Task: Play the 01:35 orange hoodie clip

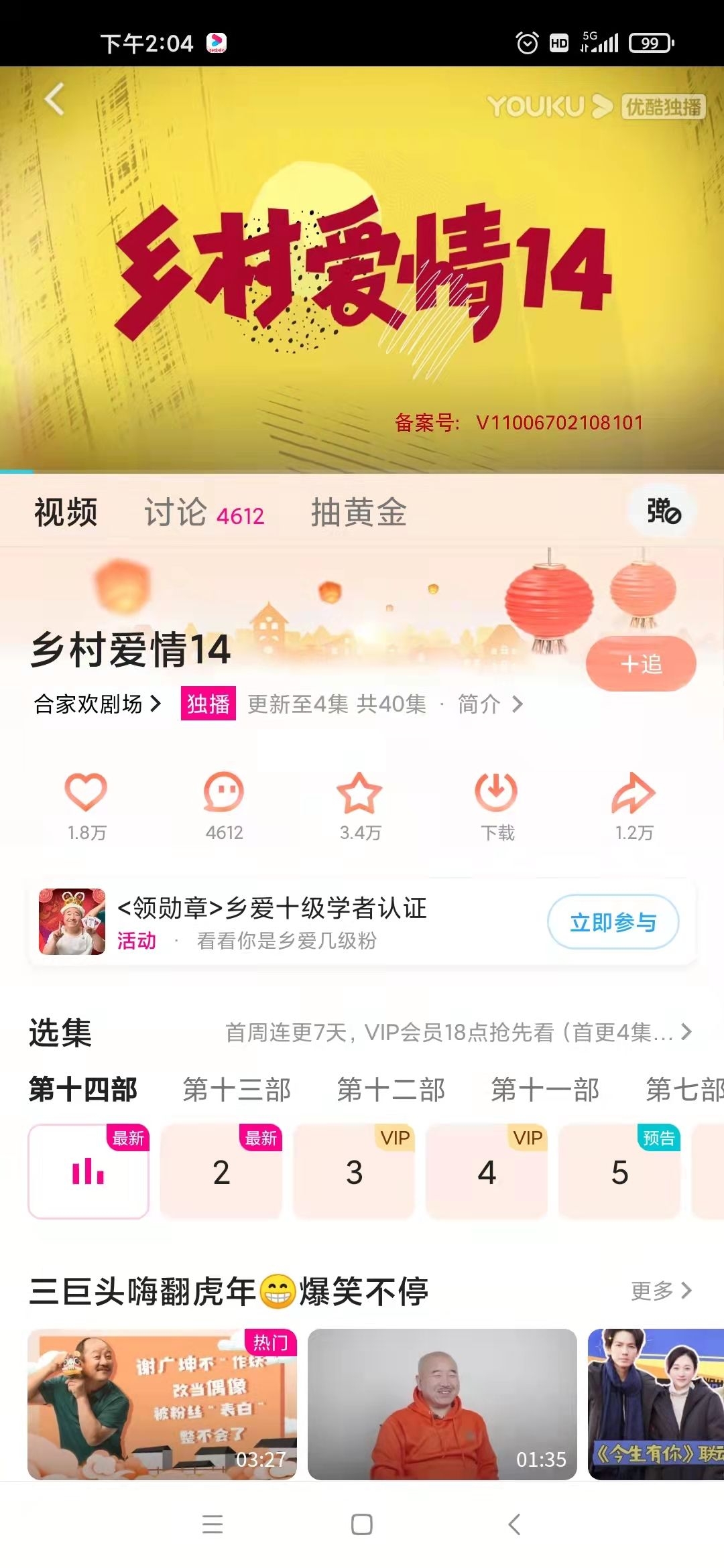Action: 442,1404
